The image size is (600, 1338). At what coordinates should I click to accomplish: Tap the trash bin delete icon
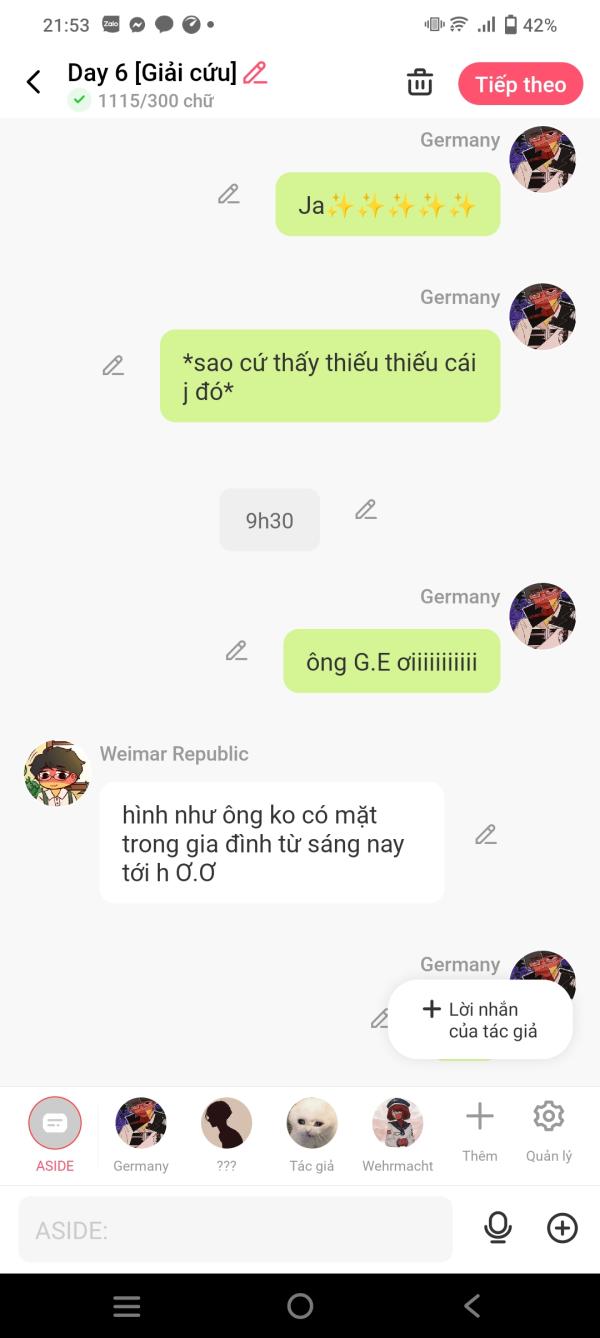pyautogui.click(x=420, y=83)
